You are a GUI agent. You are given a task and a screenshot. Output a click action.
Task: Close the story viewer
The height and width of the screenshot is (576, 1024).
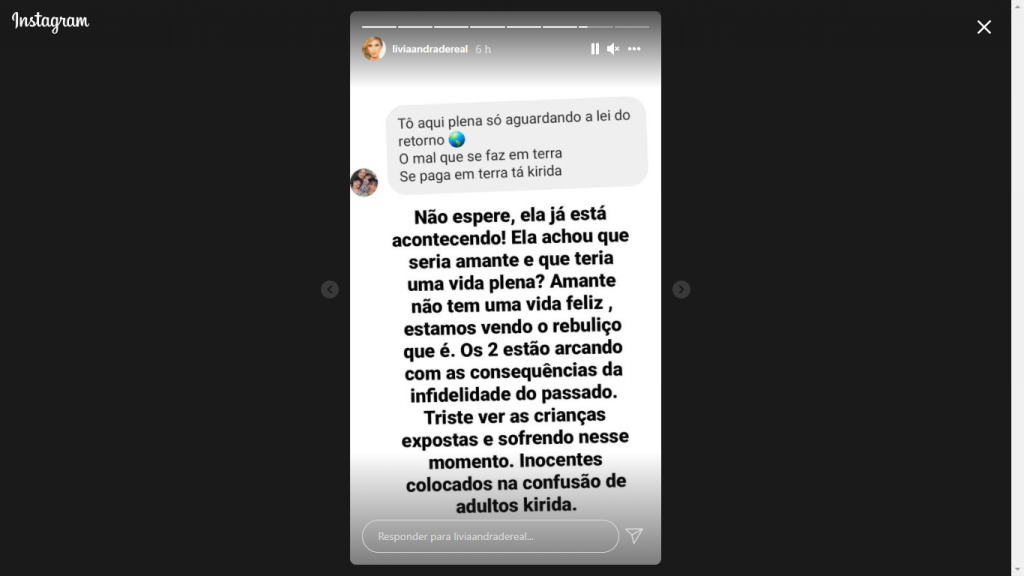984,27
